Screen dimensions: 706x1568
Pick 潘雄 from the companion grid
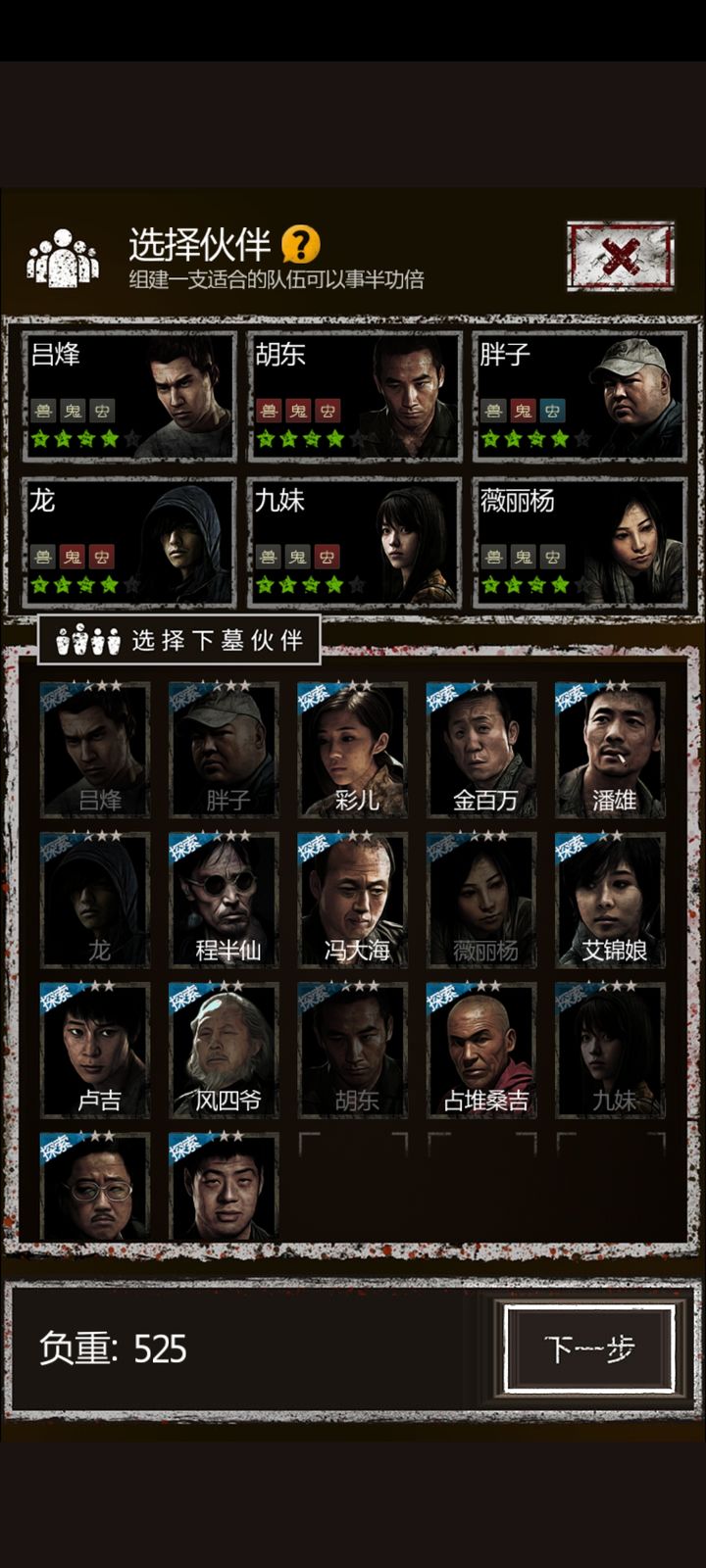pos(611,751)
